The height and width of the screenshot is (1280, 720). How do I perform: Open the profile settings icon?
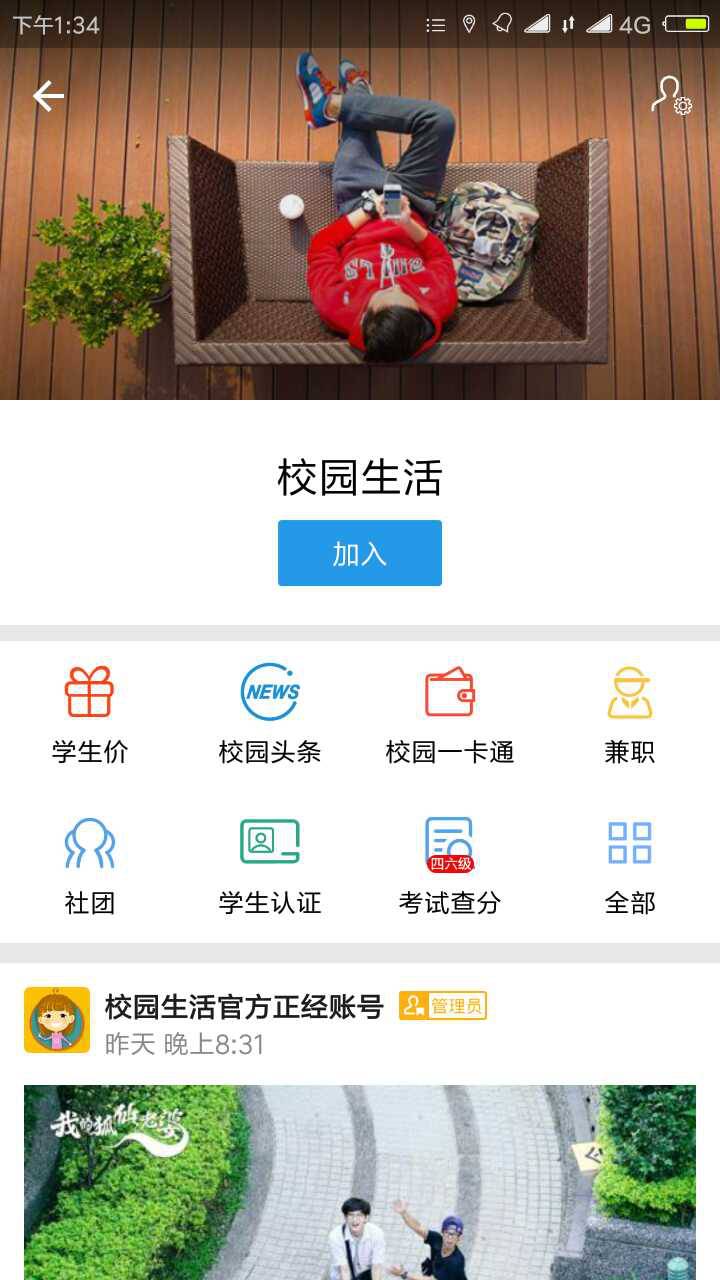tap(671, 96)
